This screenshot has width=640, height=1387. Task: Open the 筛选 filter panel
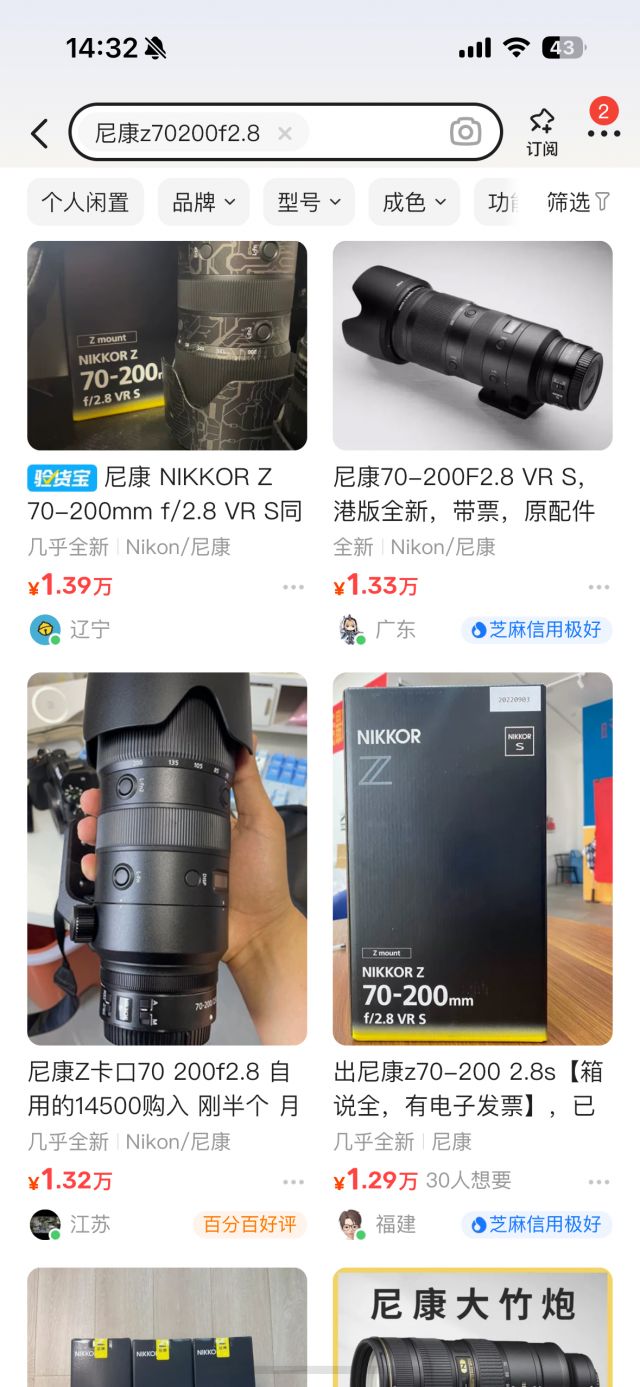[x=578, y=202]
